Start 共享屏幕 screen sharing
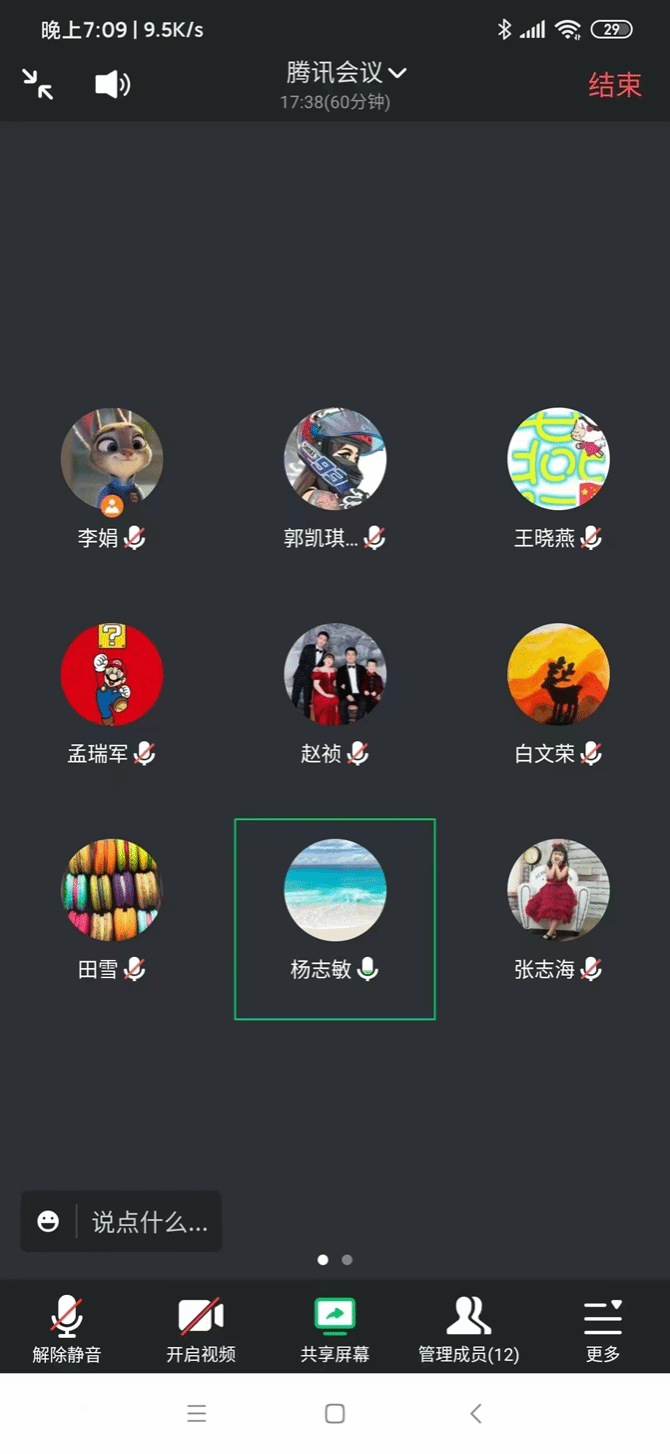The image size is (670, 1454). click(x=335, y=1328)
